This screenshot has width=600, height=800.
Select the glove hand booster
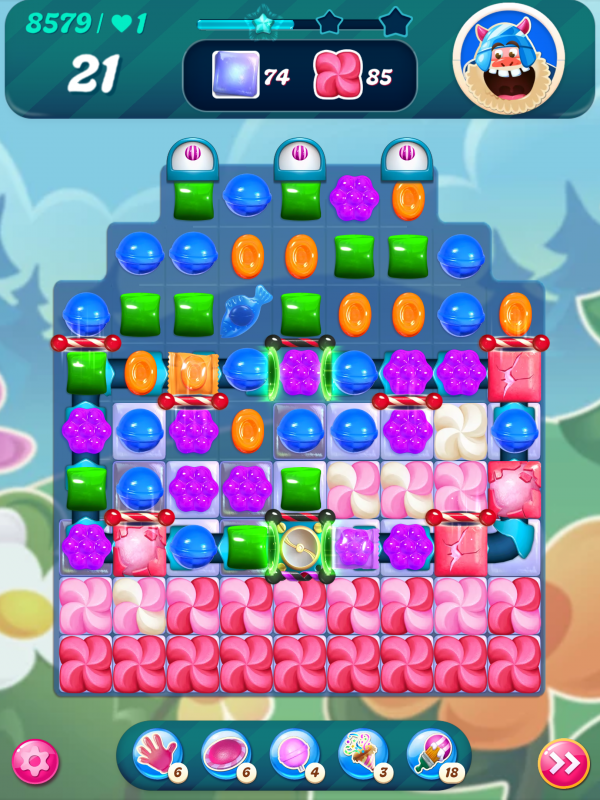(x=156, y=754)
